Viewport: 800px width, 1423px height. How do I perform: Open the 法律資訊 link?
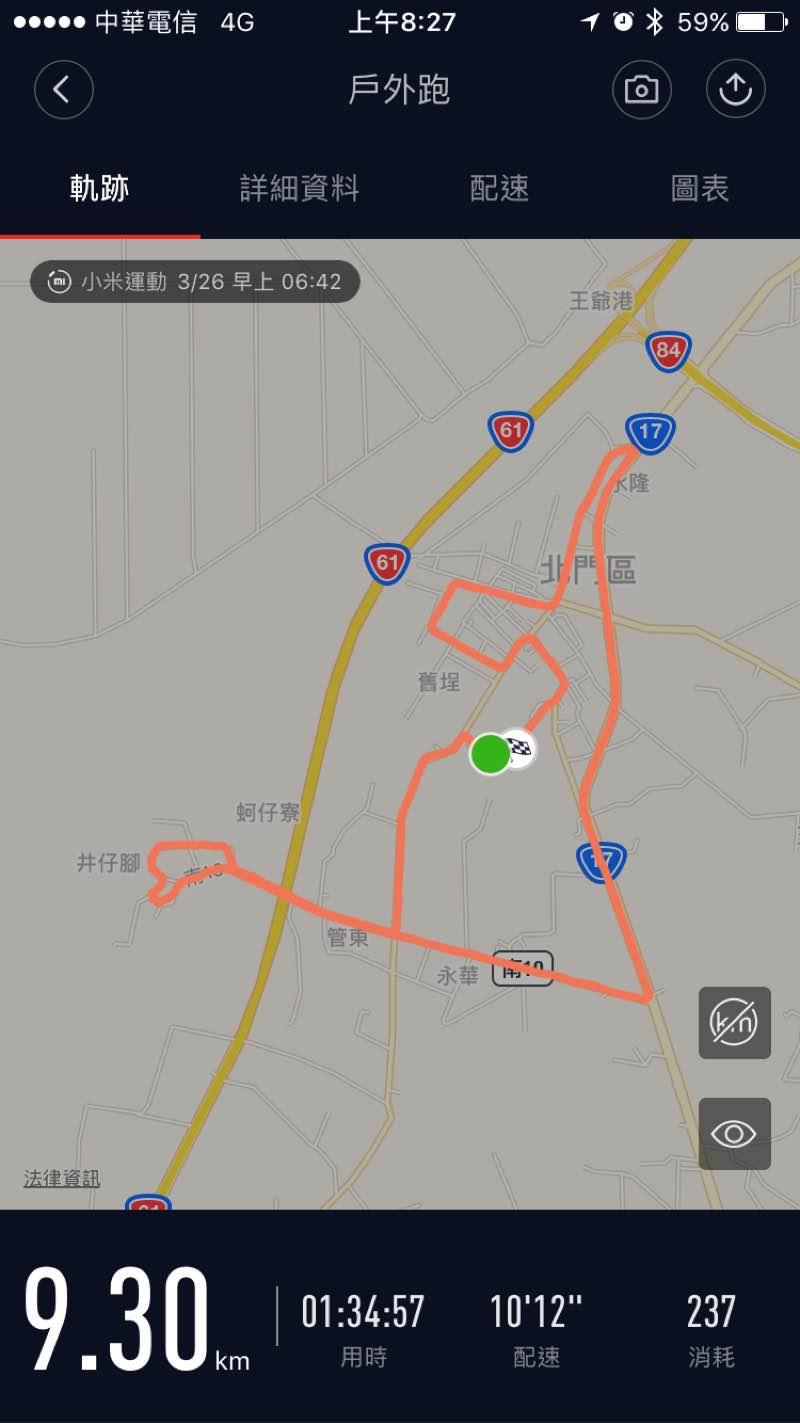(x=62, y=1179)
